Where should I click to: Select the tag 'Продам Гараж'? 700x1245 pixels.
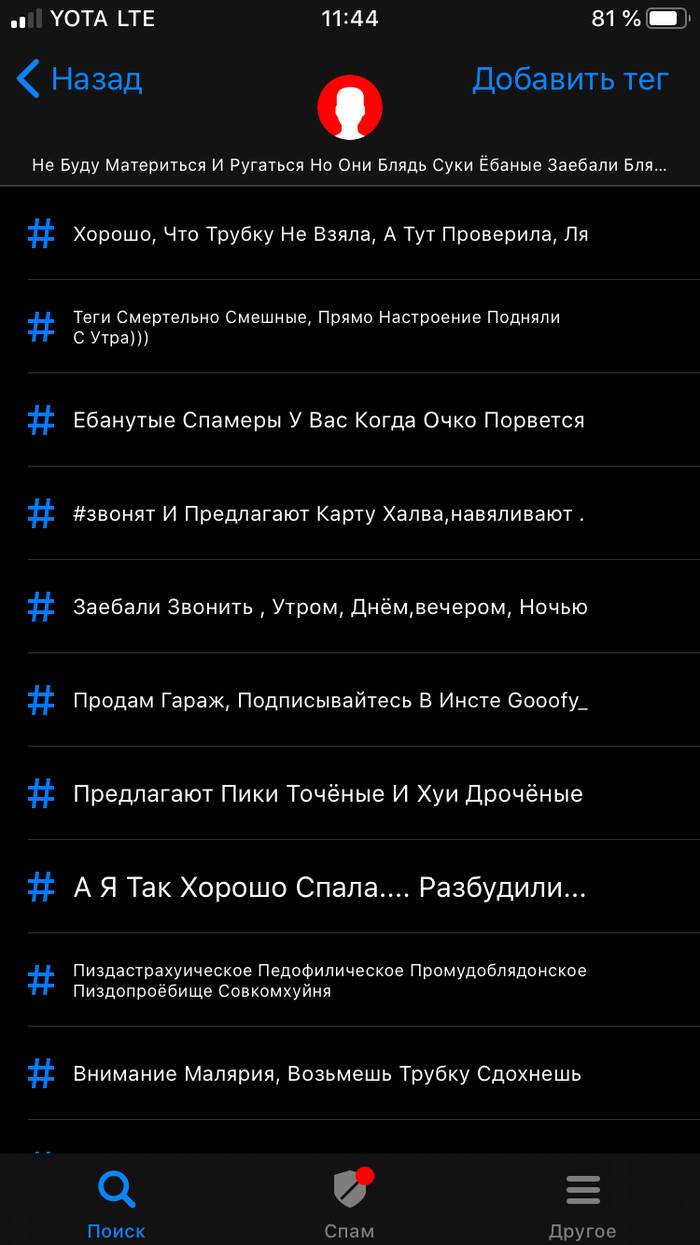point(330,700)
